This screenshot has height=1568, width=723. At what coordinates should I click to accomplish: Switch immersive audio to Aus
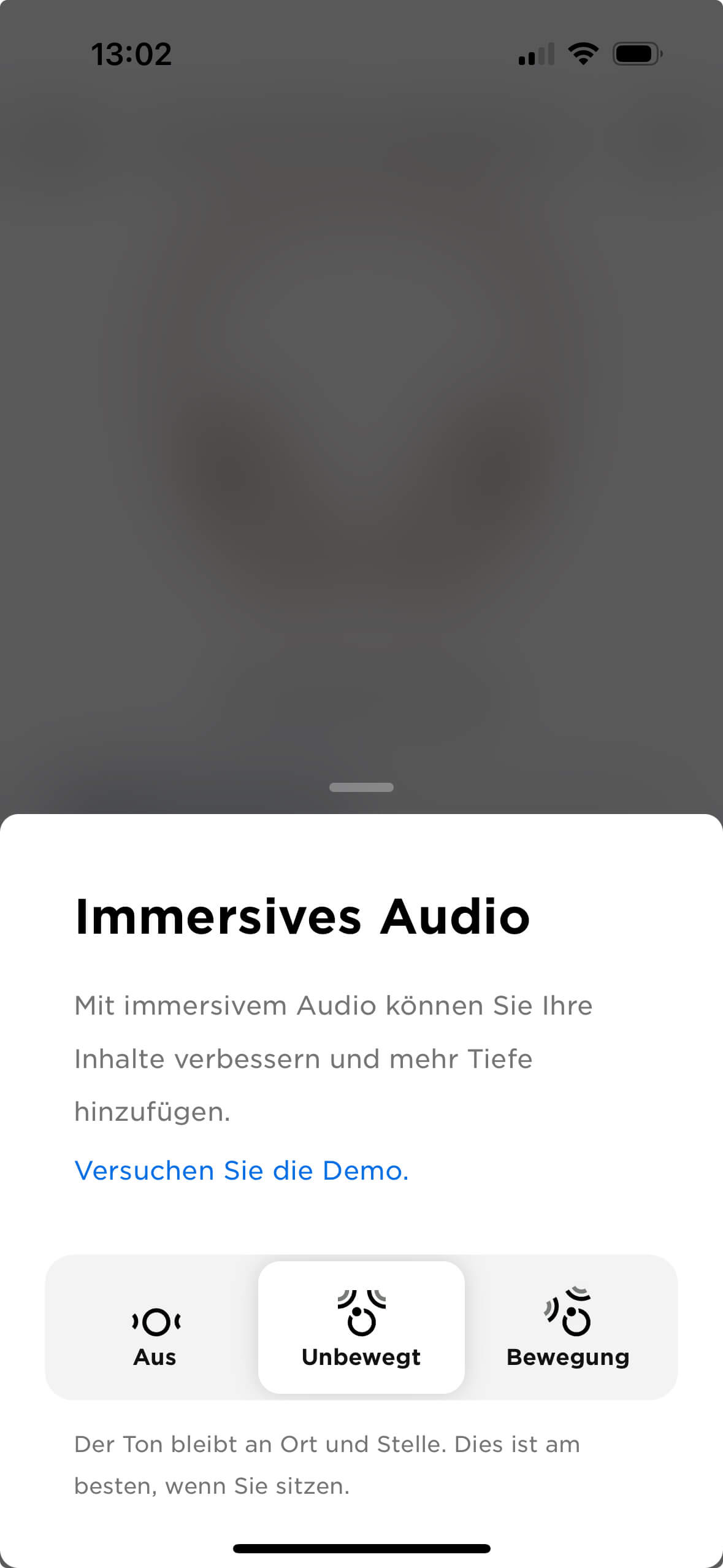pyautogui.click(x=155, y=1327)
